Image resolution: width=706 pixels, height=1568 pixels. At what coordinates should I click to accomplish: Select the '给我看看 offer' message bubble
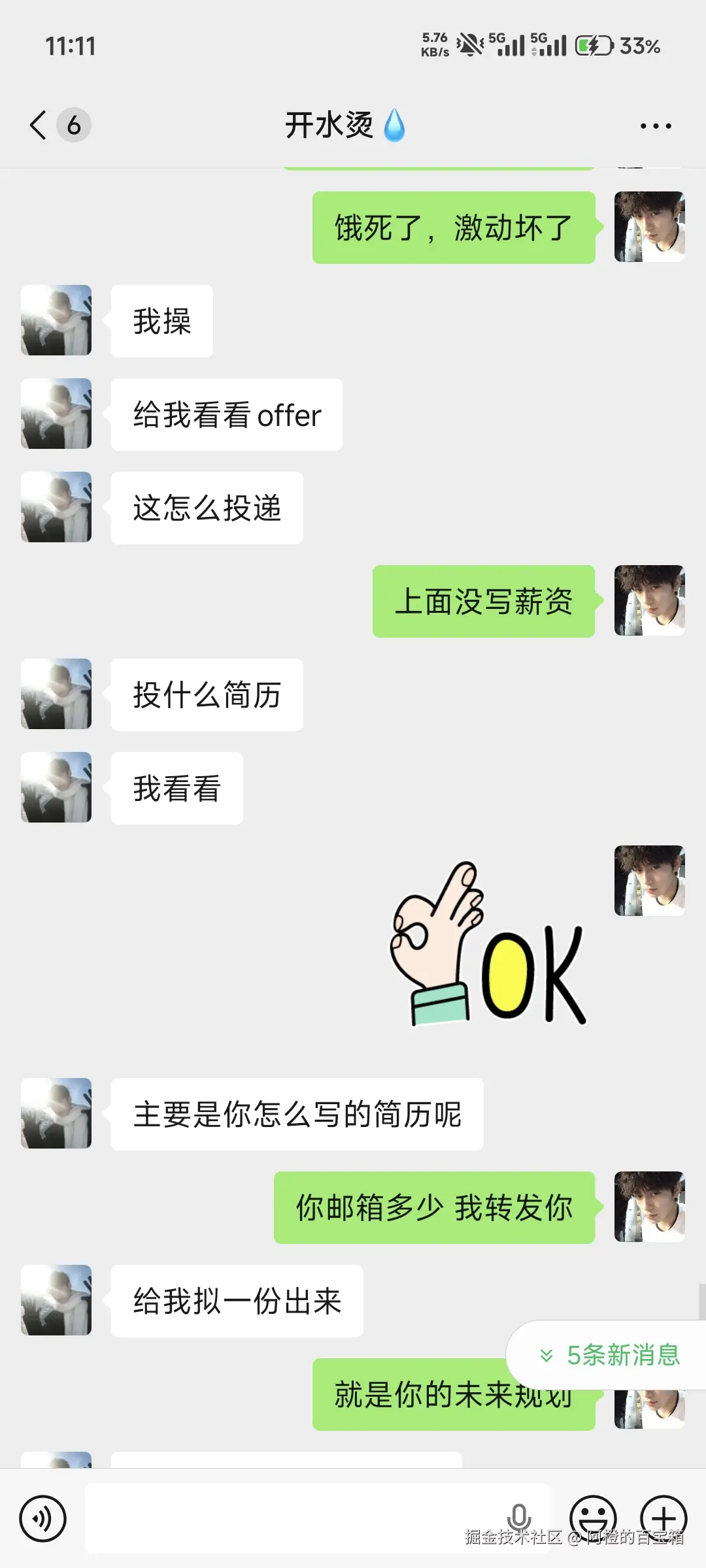(226, 415)
